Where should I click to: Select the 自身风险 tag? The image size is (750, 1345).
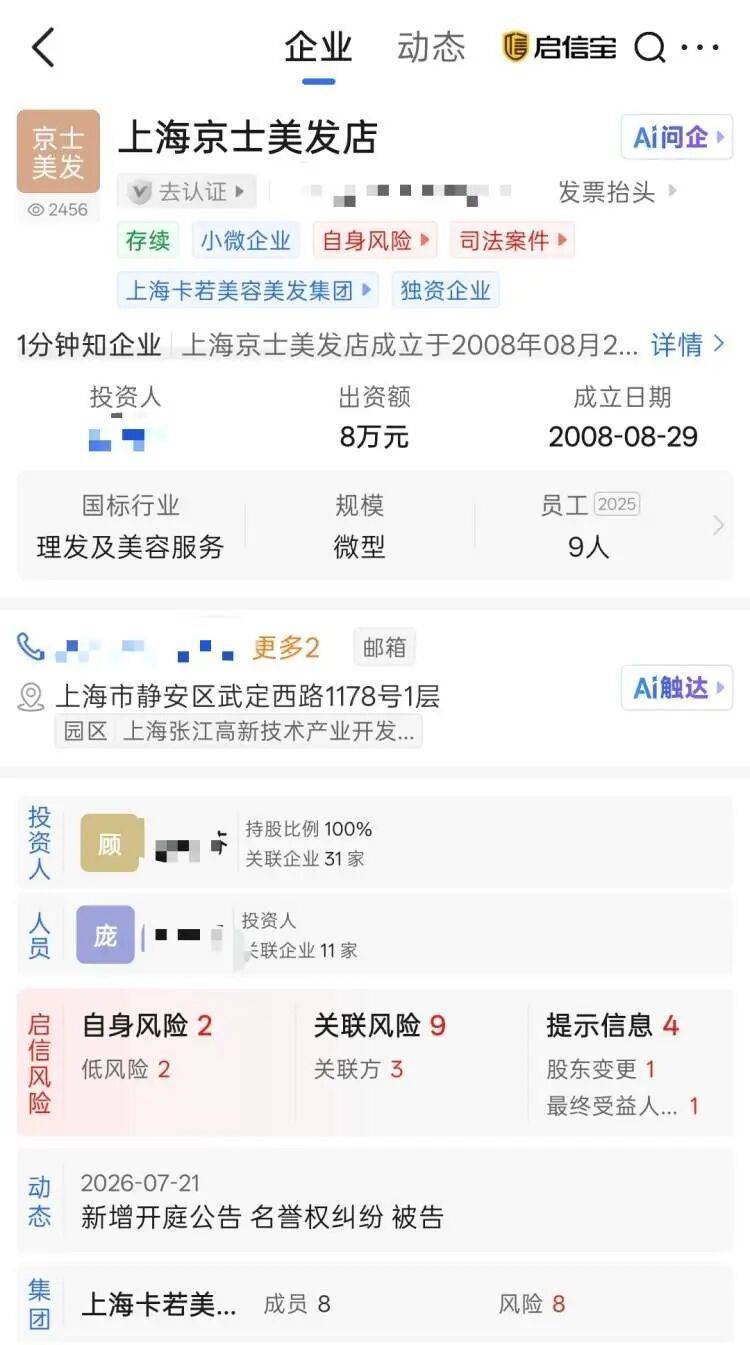[375, 240]
